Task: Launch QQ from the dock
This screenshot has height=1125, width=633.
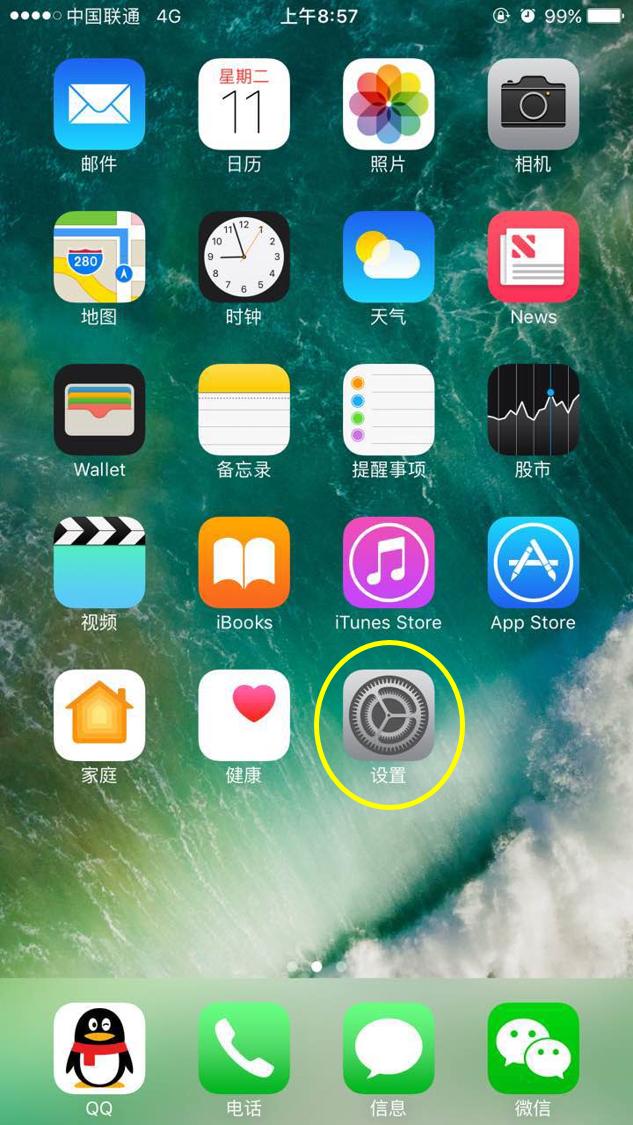Action: [x=99, y=1048]
